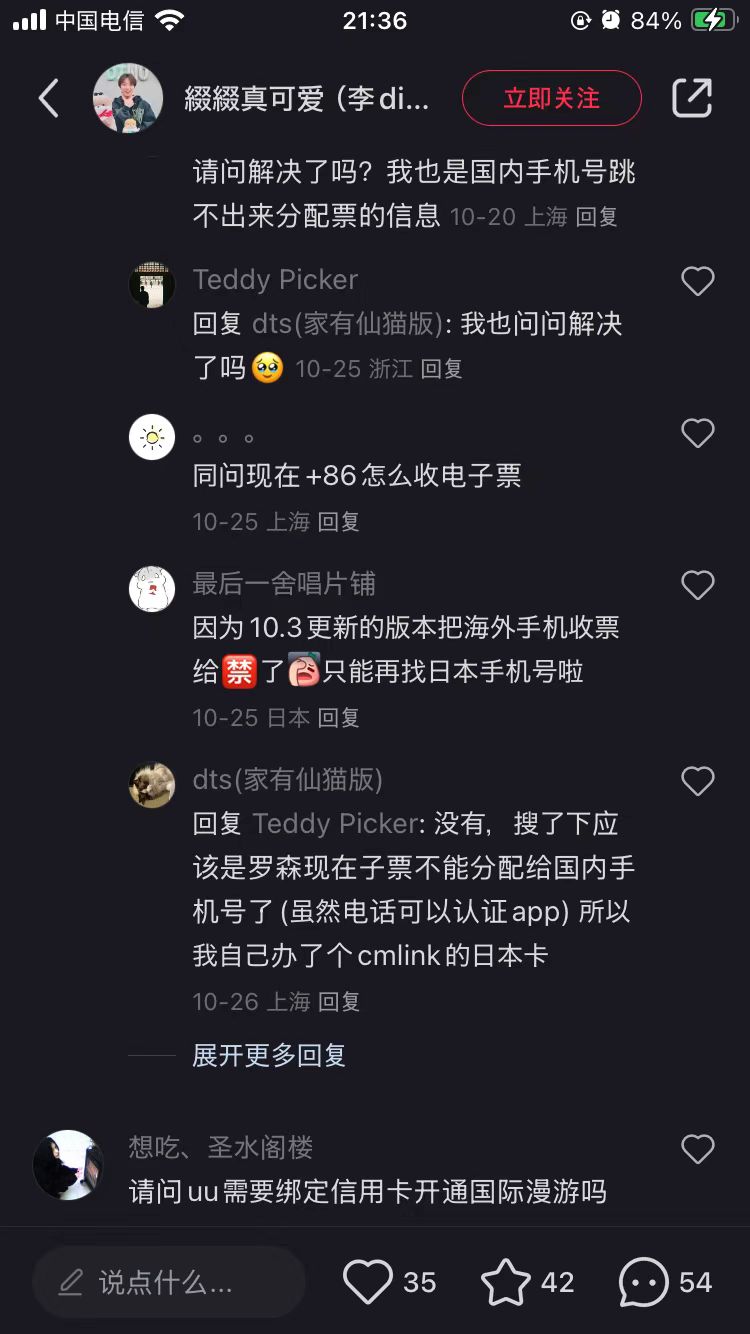Like 想吃、圣水阁楼's comment
750x1334 pixels.
point(697,1150)
